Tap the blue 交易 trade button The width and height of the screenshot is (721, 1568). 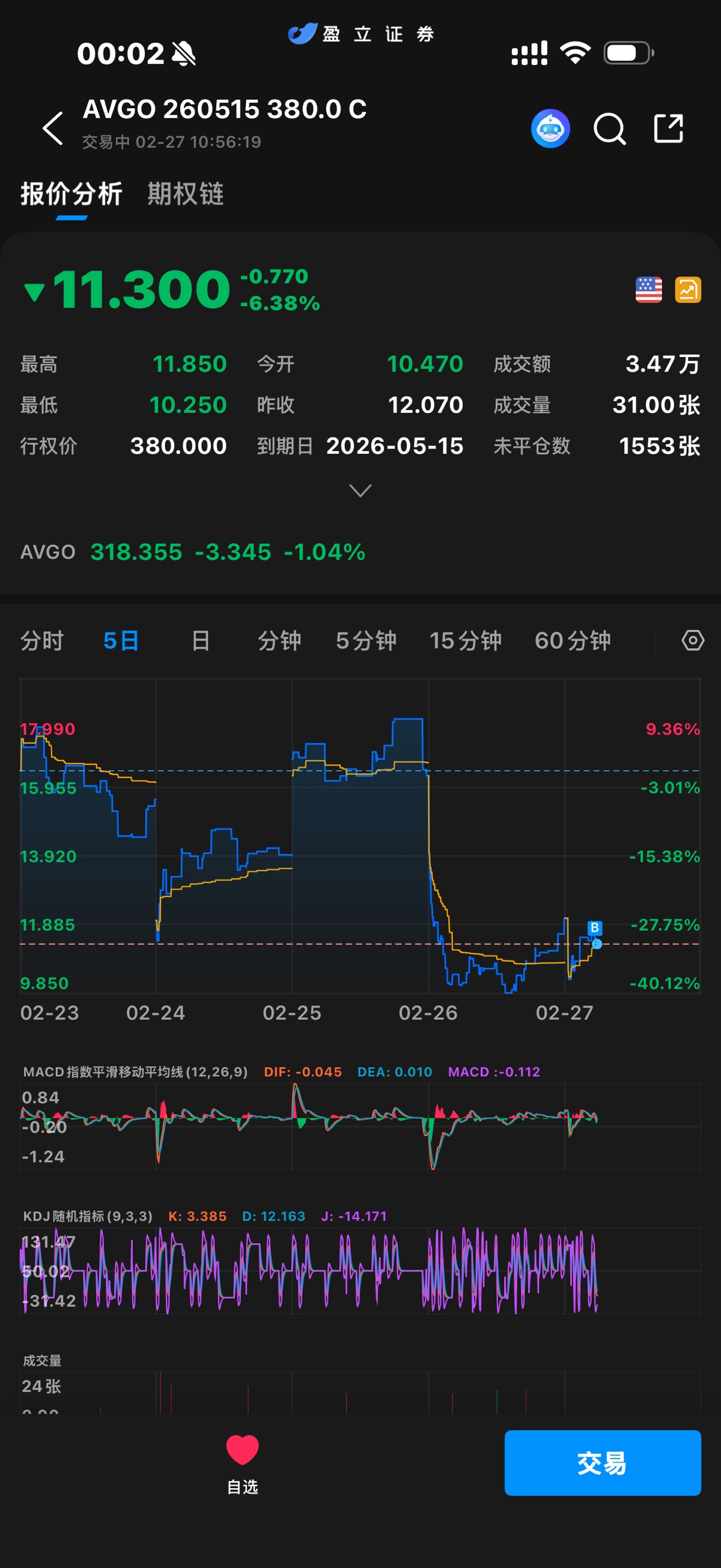click(603, 1463)
